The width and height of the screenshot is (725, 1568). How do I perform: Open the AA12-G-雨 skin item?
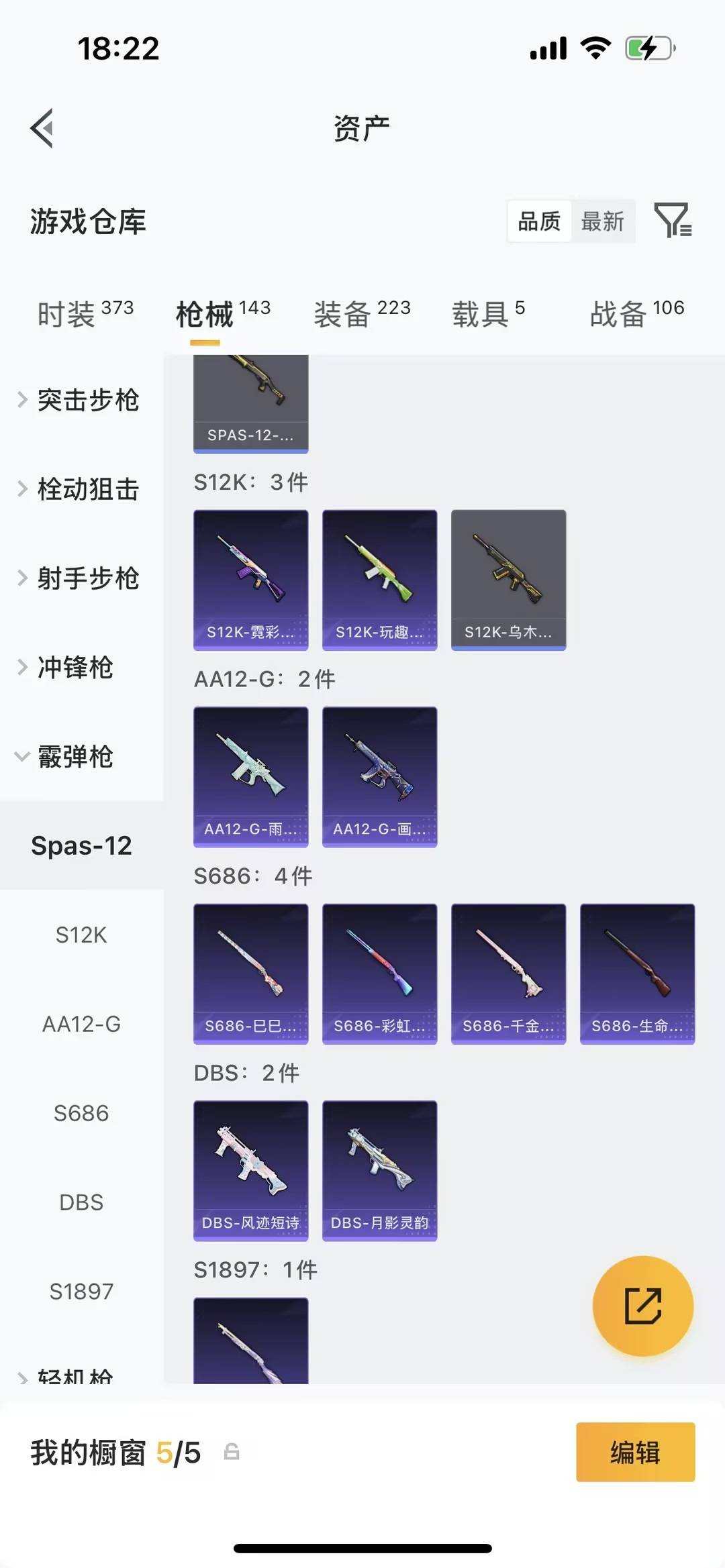click(250, 775)
